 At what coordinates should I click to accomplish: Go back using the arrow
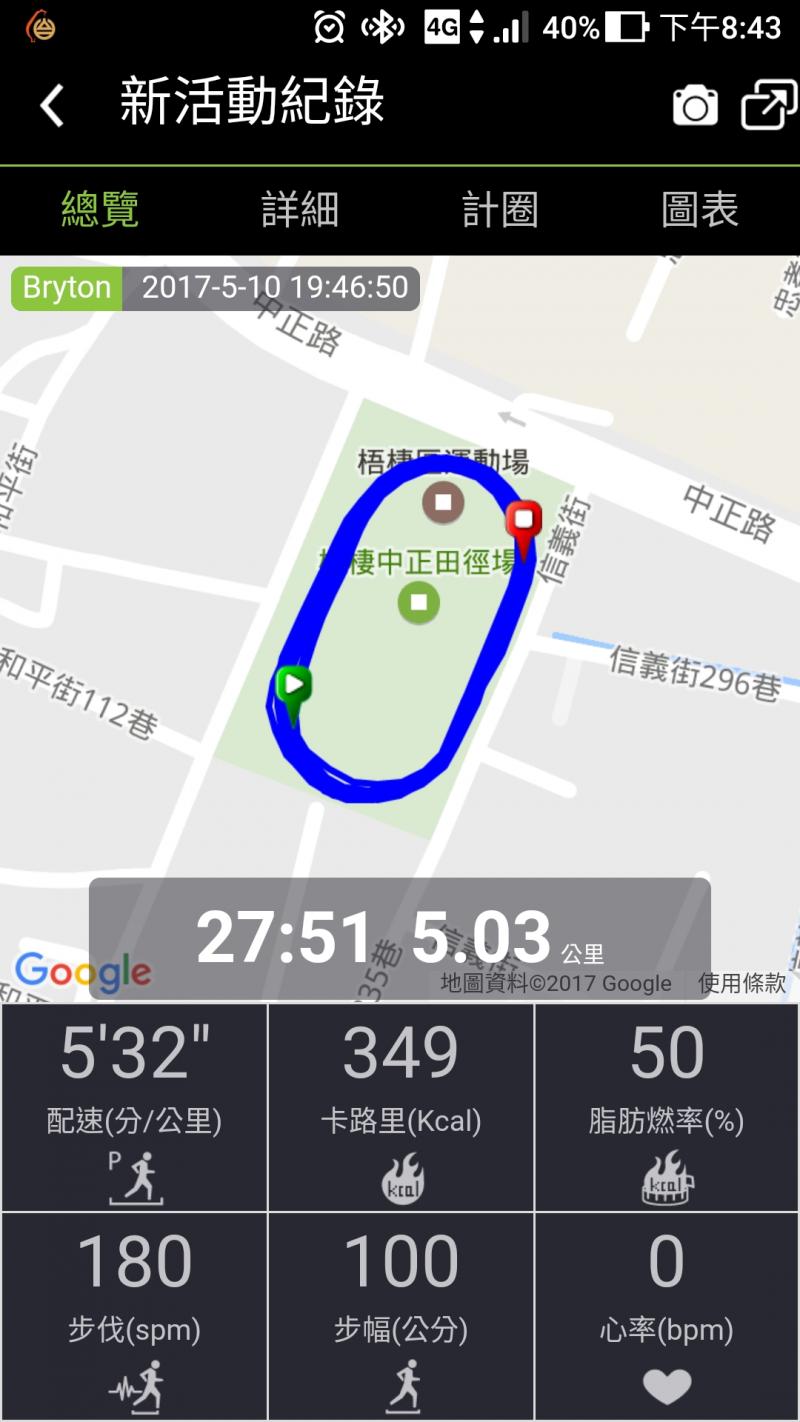tap(52, 104)
